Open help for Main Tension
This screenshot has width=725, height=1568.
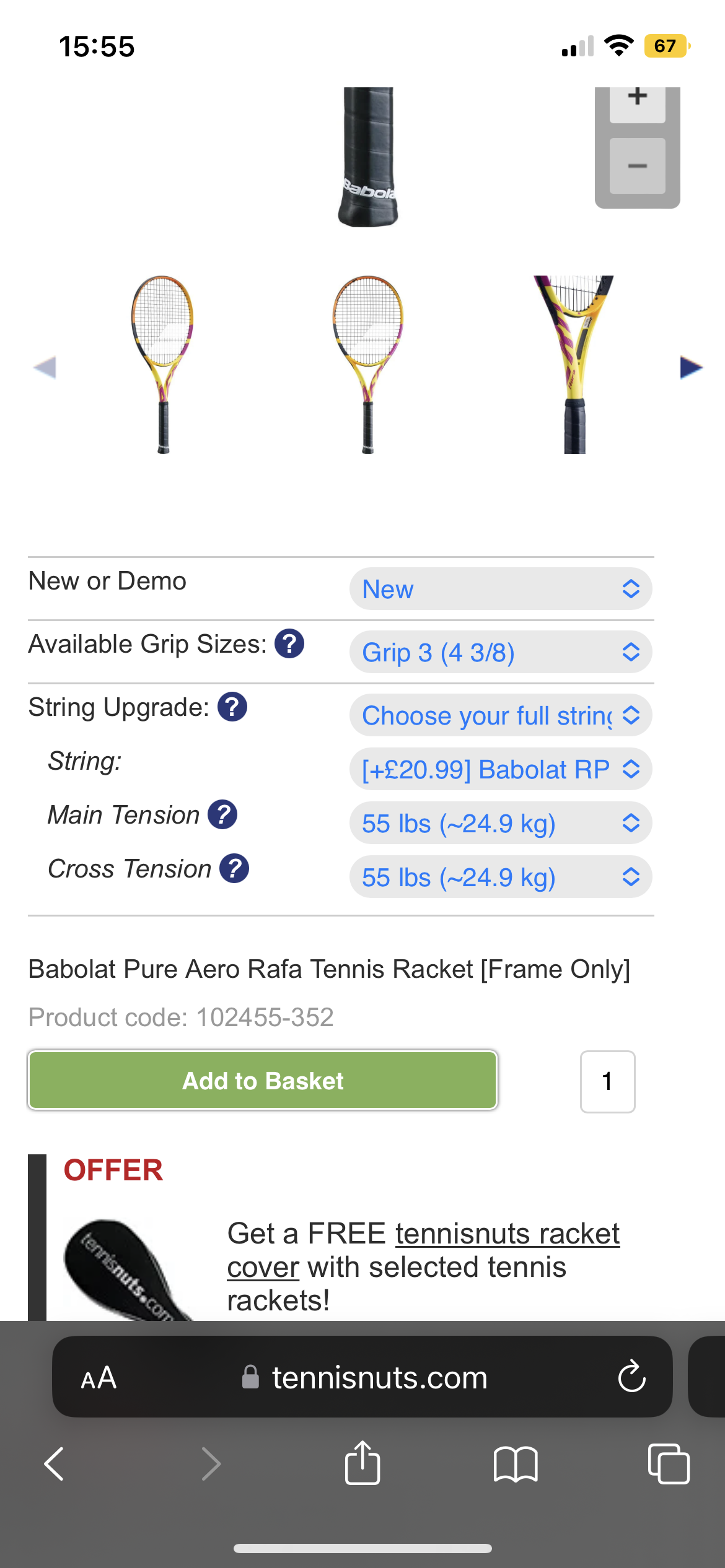tap(222, 814)
